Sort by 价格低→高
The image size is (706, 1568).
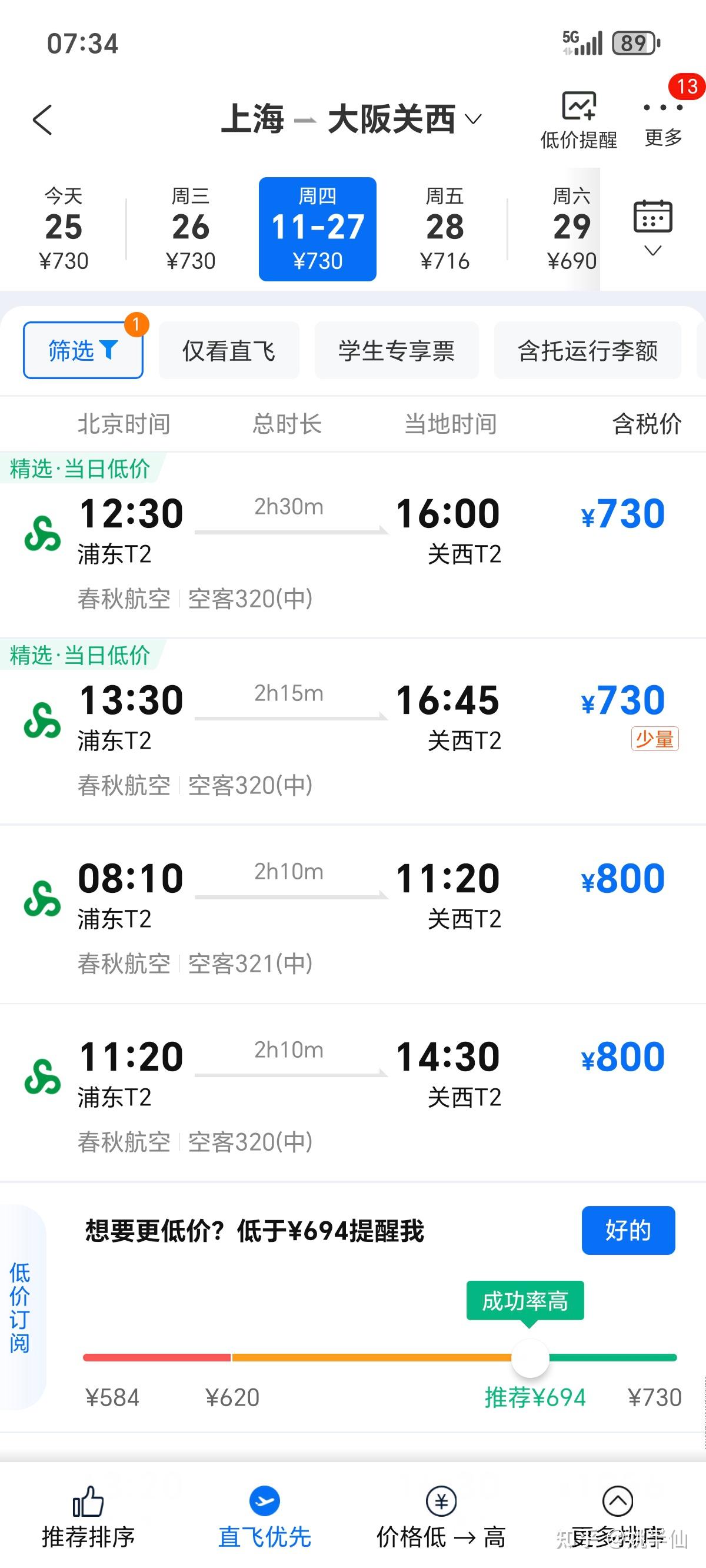pos(441,1517)
